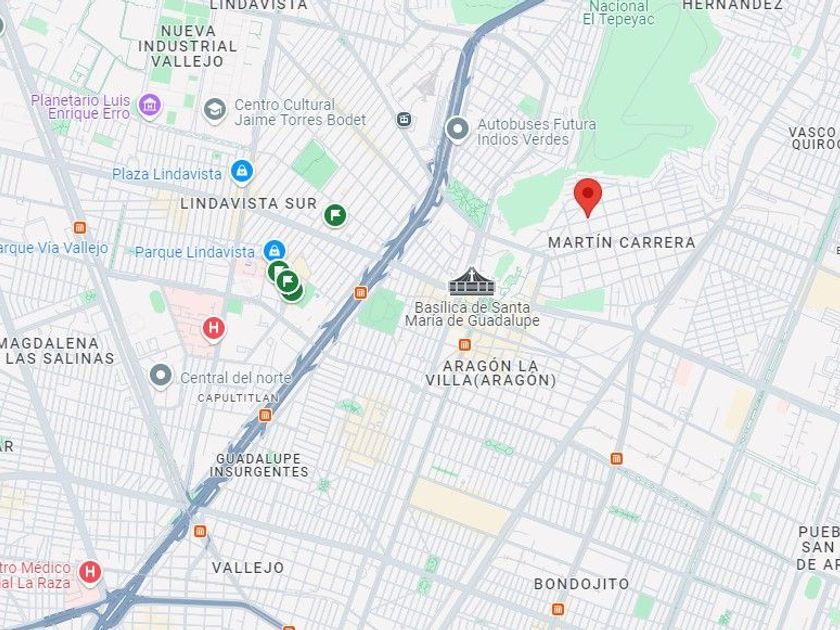
Task: Open the hospital marker near Magdalena de las Salinas
Action: point(214,328)
